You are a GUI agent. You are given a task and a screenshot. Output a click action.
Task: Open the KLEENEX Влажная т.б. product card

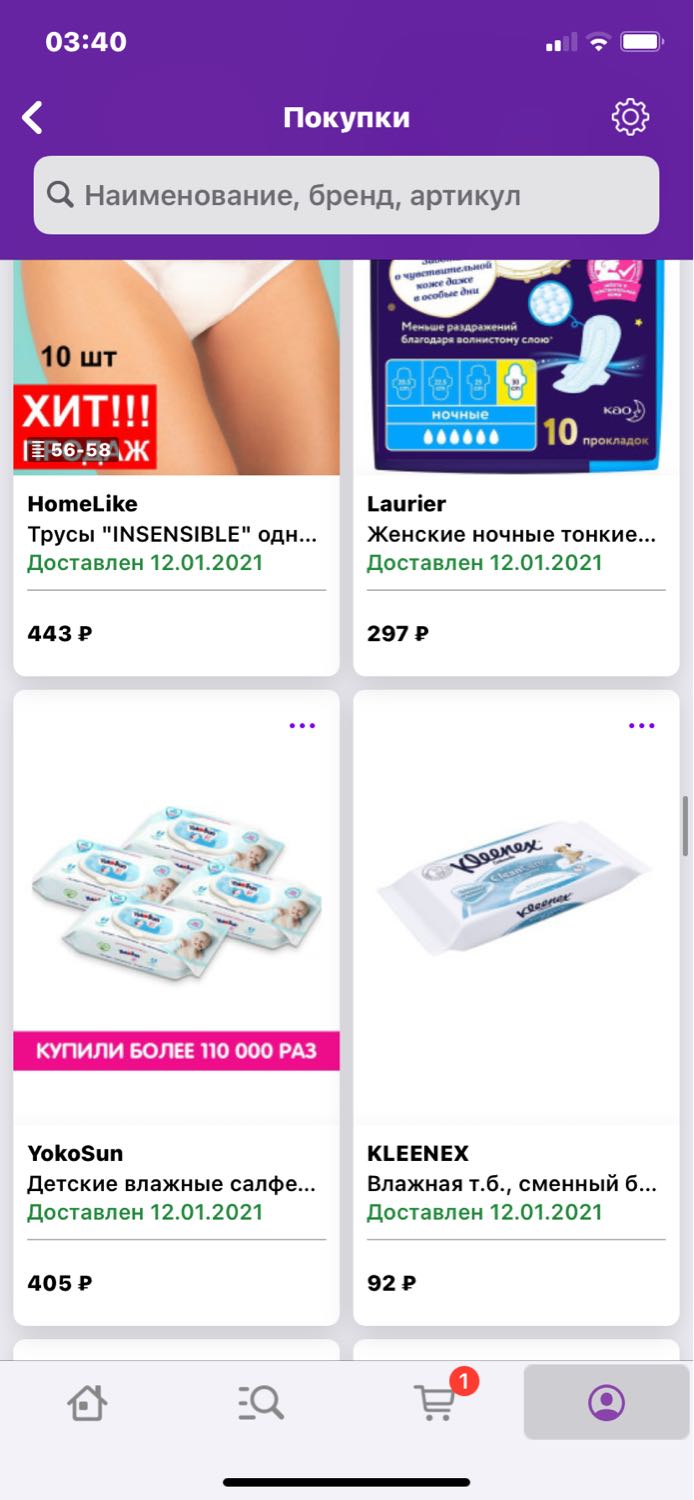[516, 1008]
